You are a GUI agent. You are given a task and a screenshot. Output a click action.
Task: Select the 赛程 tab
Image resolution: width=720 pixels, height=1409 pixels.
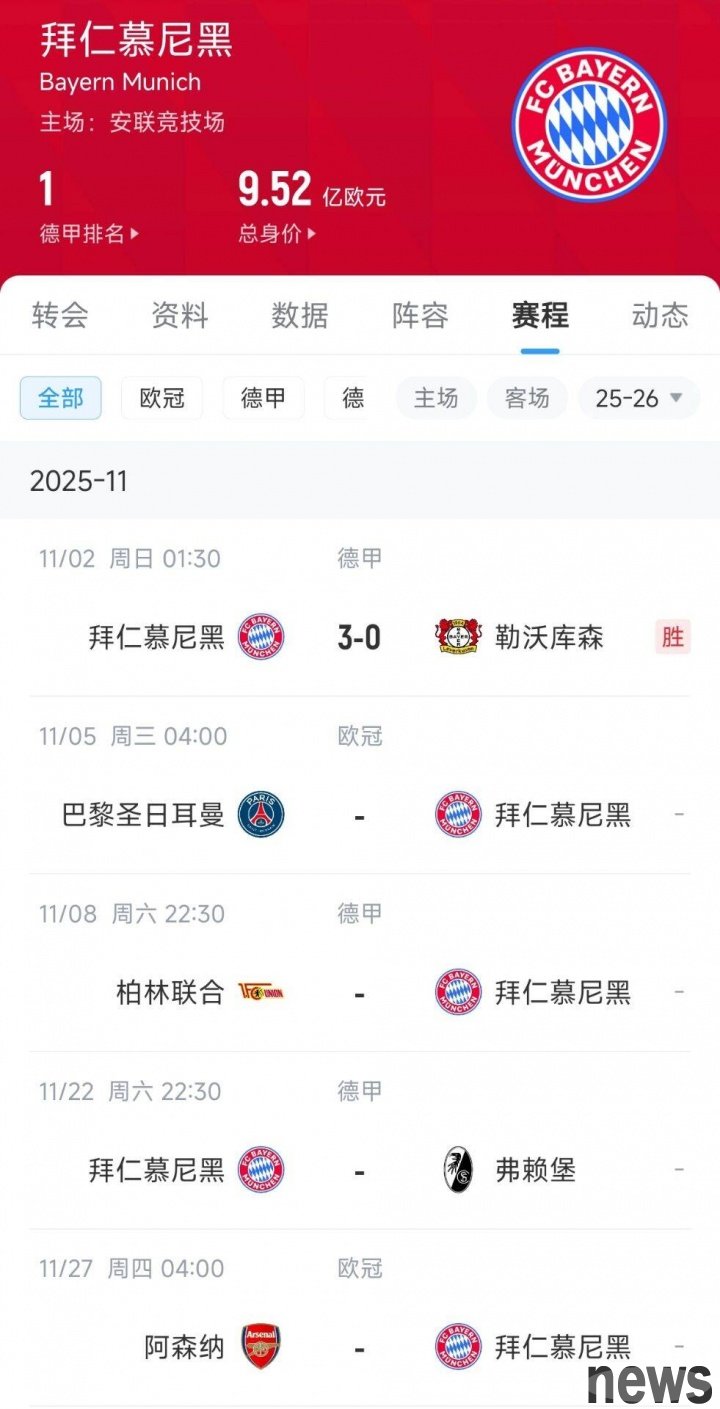[540, 316]
